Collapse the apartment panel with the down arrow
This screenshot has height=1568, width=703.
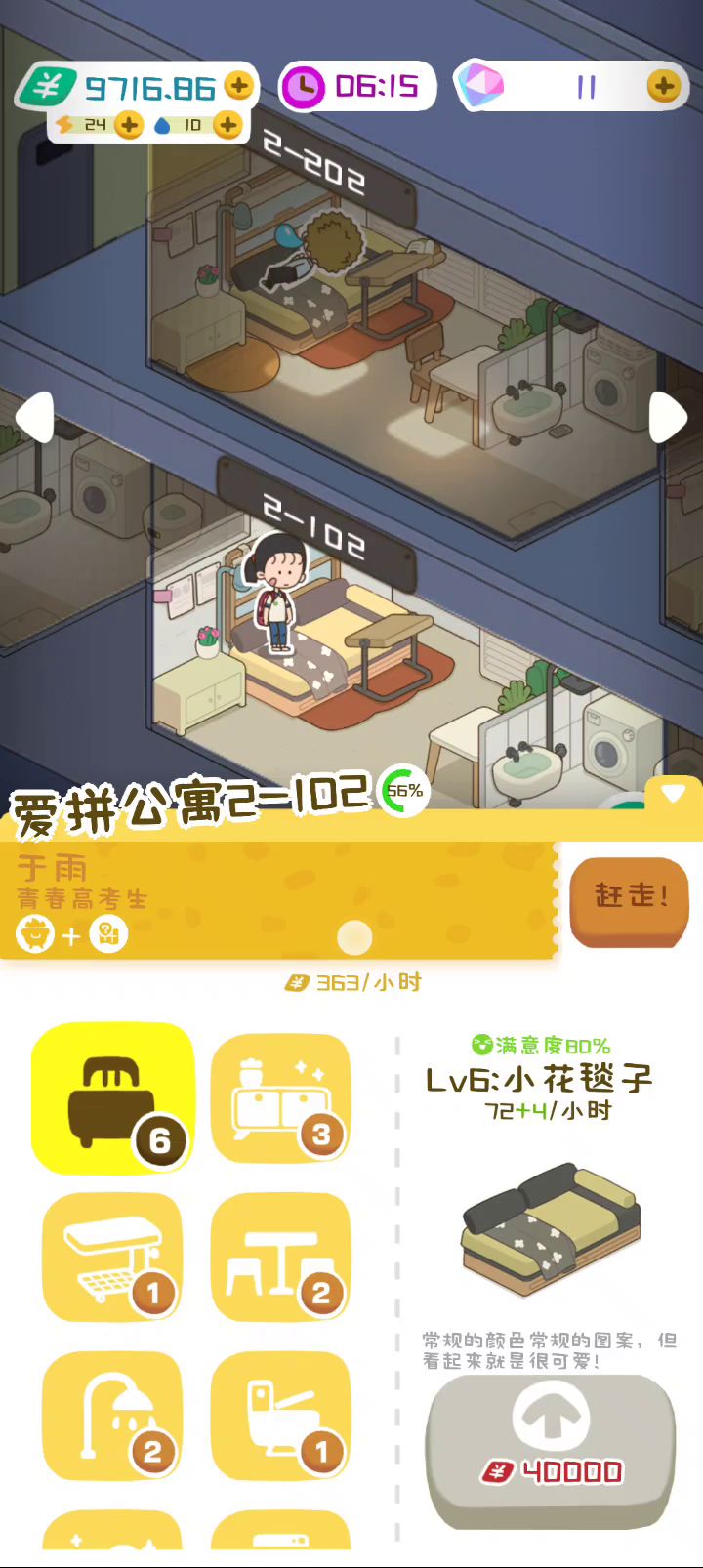pos(673,793)
